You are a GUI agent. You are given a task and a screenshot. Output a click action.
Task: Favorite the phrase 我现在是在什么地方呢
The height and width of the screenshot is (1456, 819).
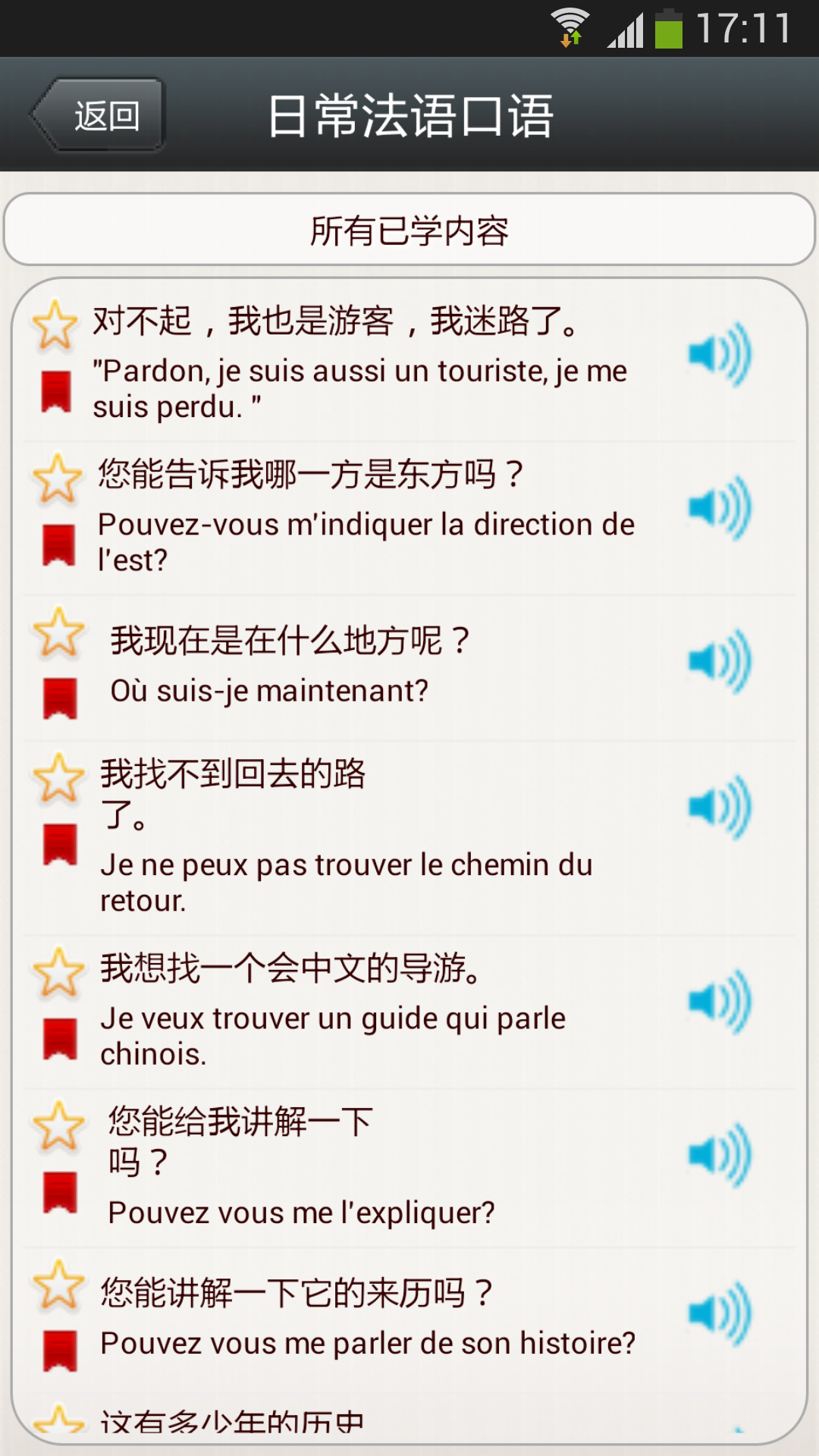pos(58,632)
